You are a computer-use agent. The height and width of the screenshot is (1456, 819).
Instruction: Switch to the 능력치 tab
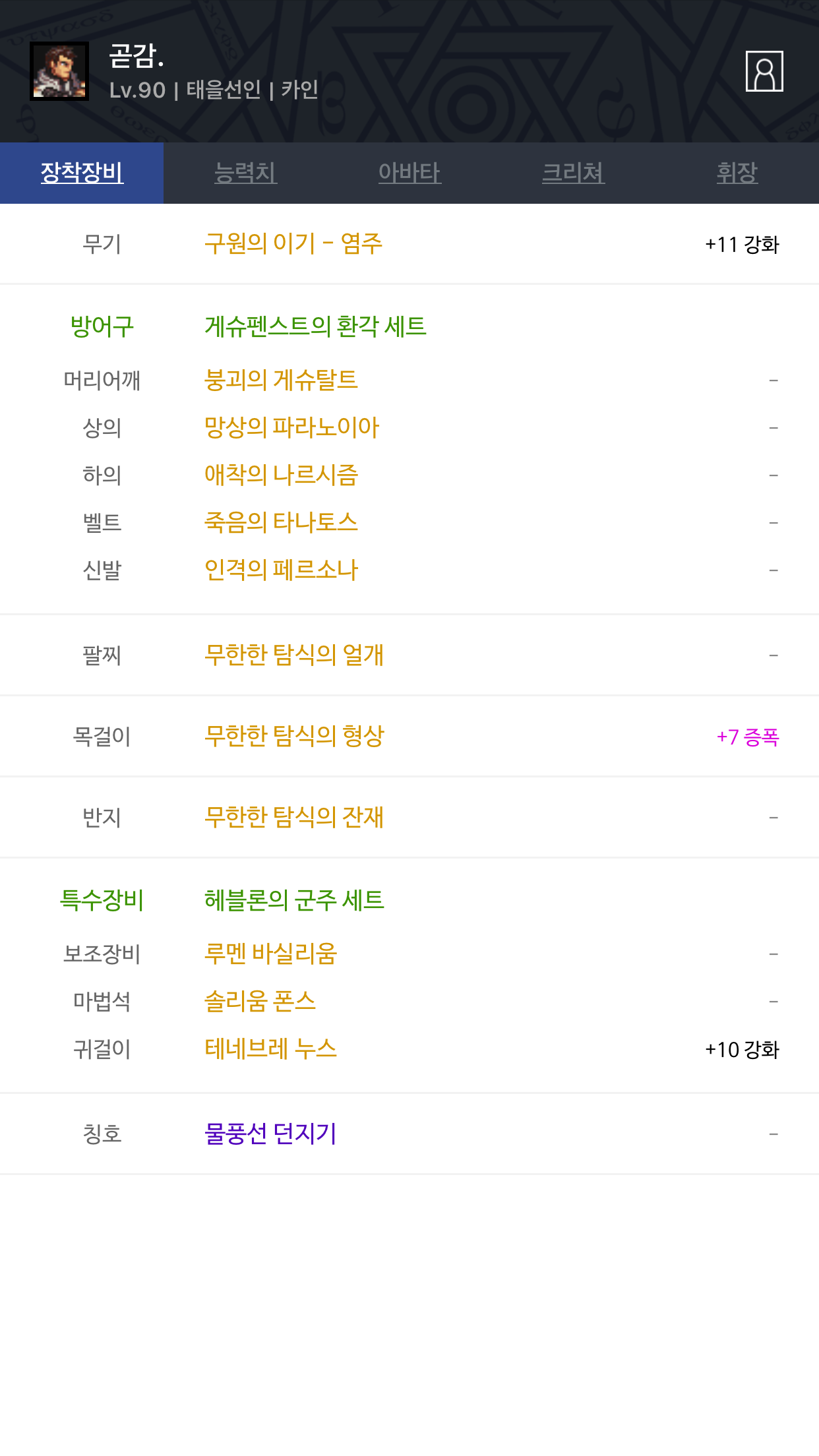coord(245,173)
